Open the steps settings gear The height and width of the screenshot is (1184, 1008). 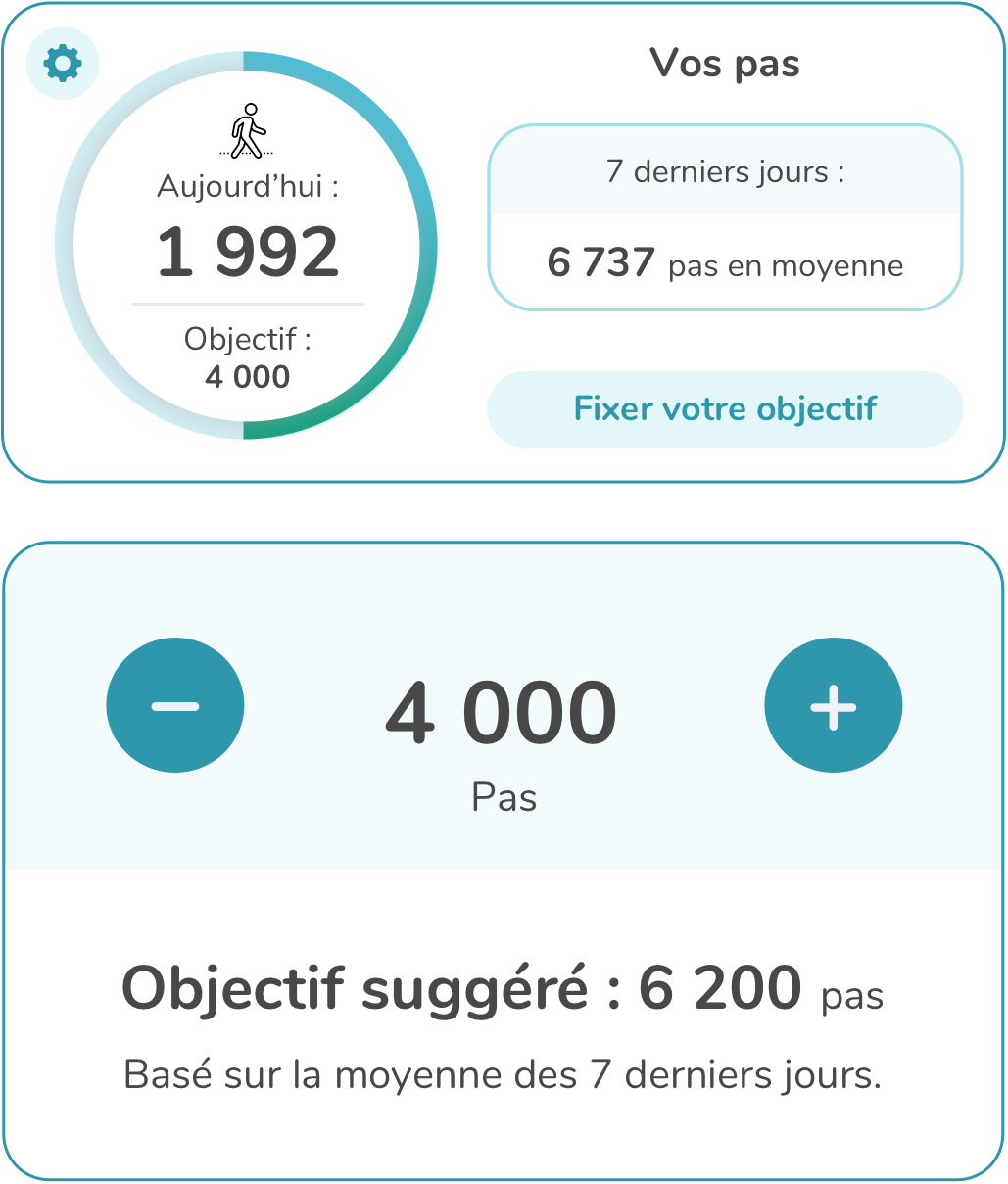tap(63, 64)
